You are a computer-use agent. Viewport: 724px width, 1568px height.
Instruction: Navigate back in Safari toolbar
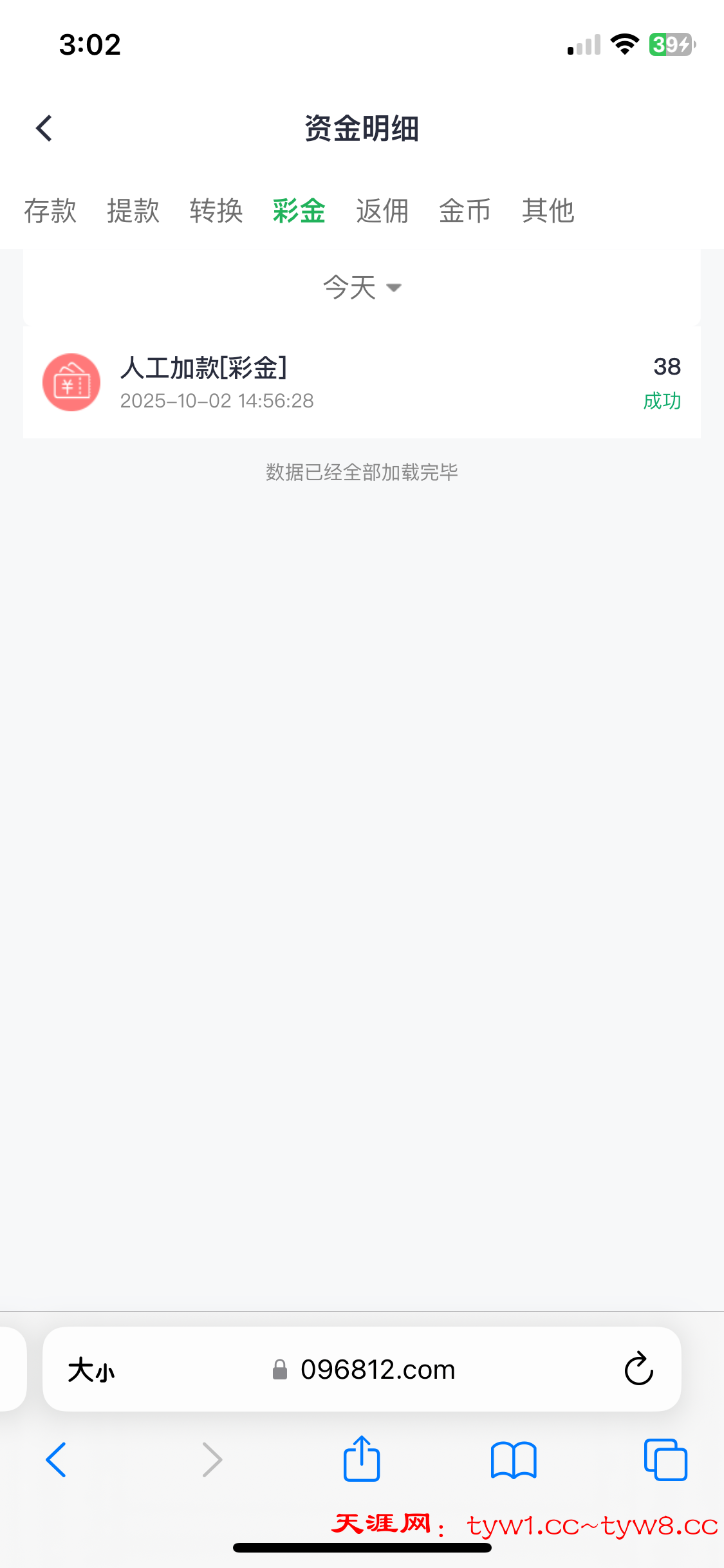[56, 1460]
